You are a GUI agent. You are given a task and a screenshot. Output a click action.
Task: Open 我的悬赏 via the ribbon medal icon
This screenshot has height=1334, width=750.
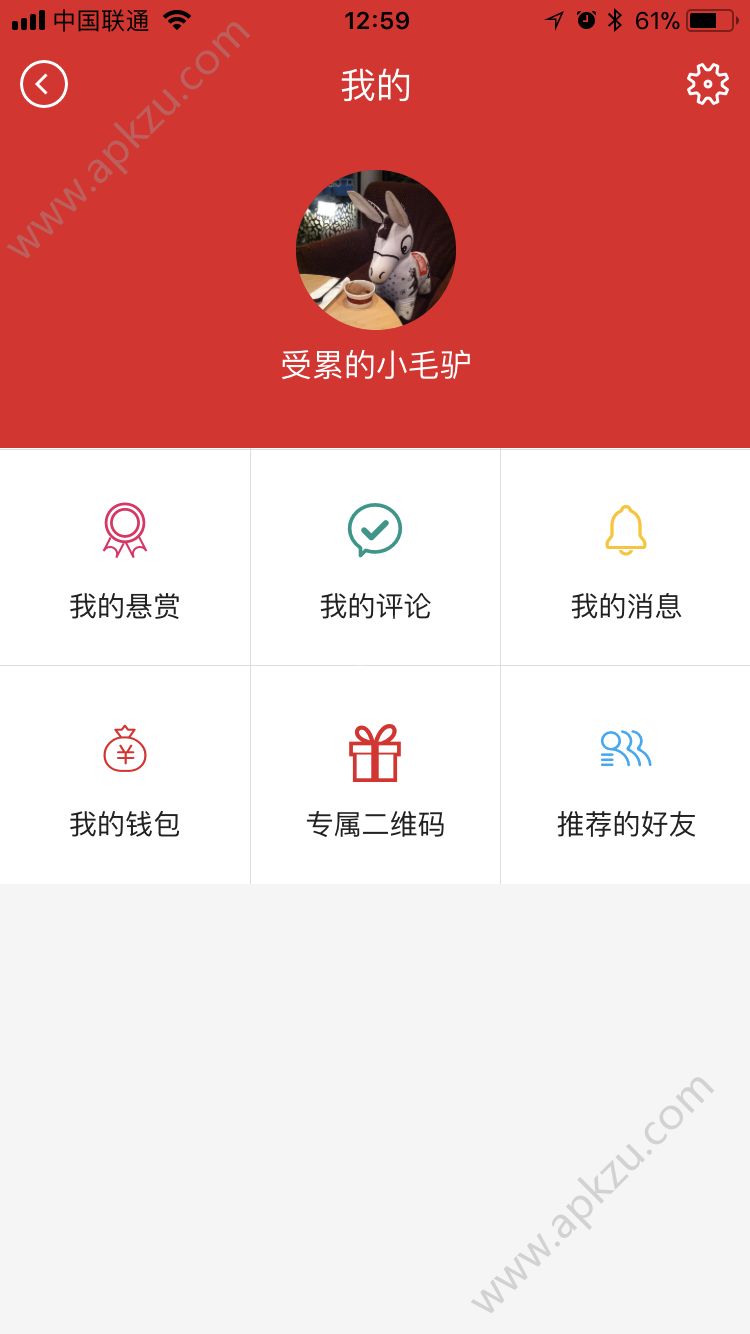pos(125,528)
